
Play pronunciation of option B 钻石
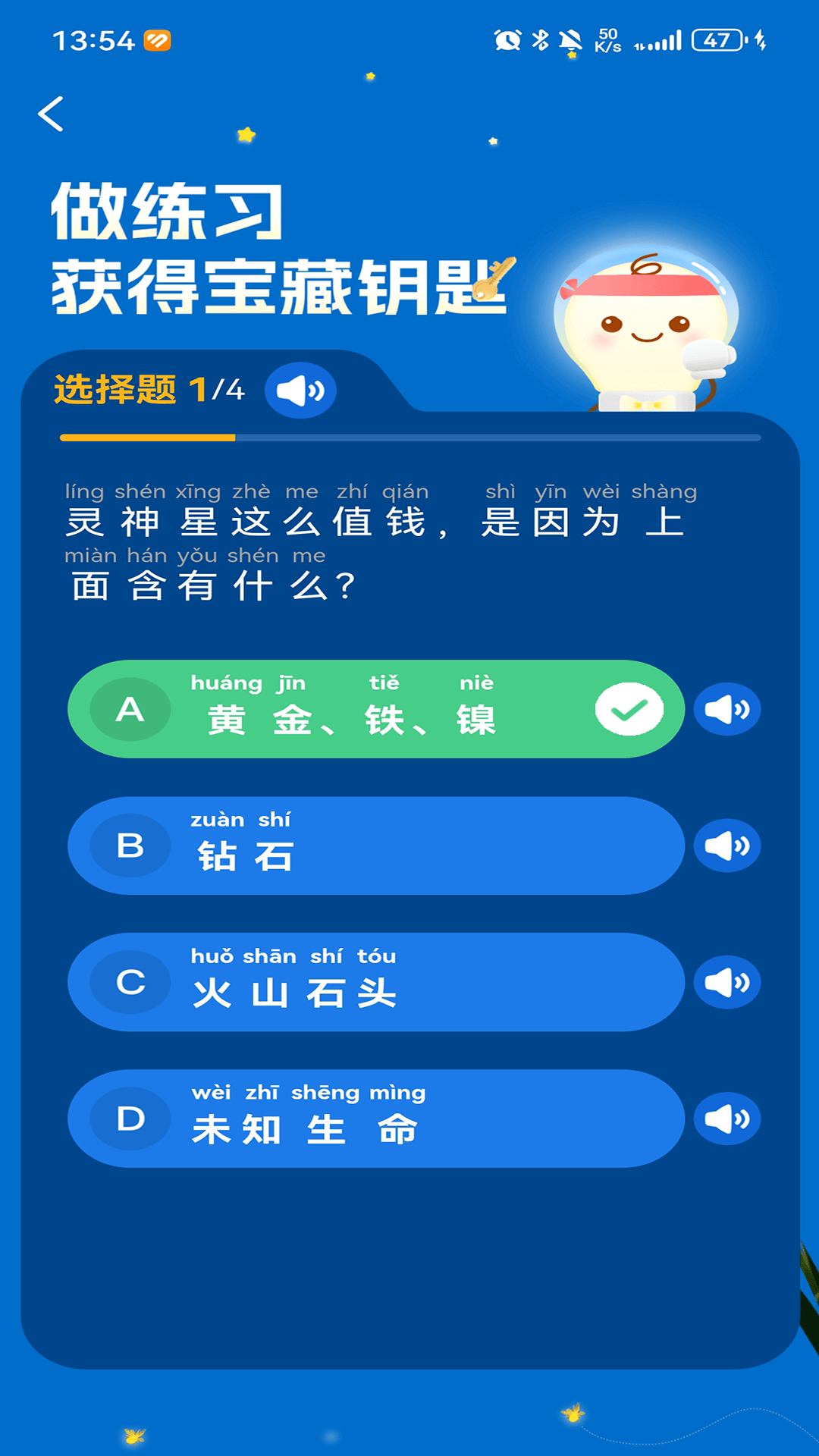[x=726, y=846]
